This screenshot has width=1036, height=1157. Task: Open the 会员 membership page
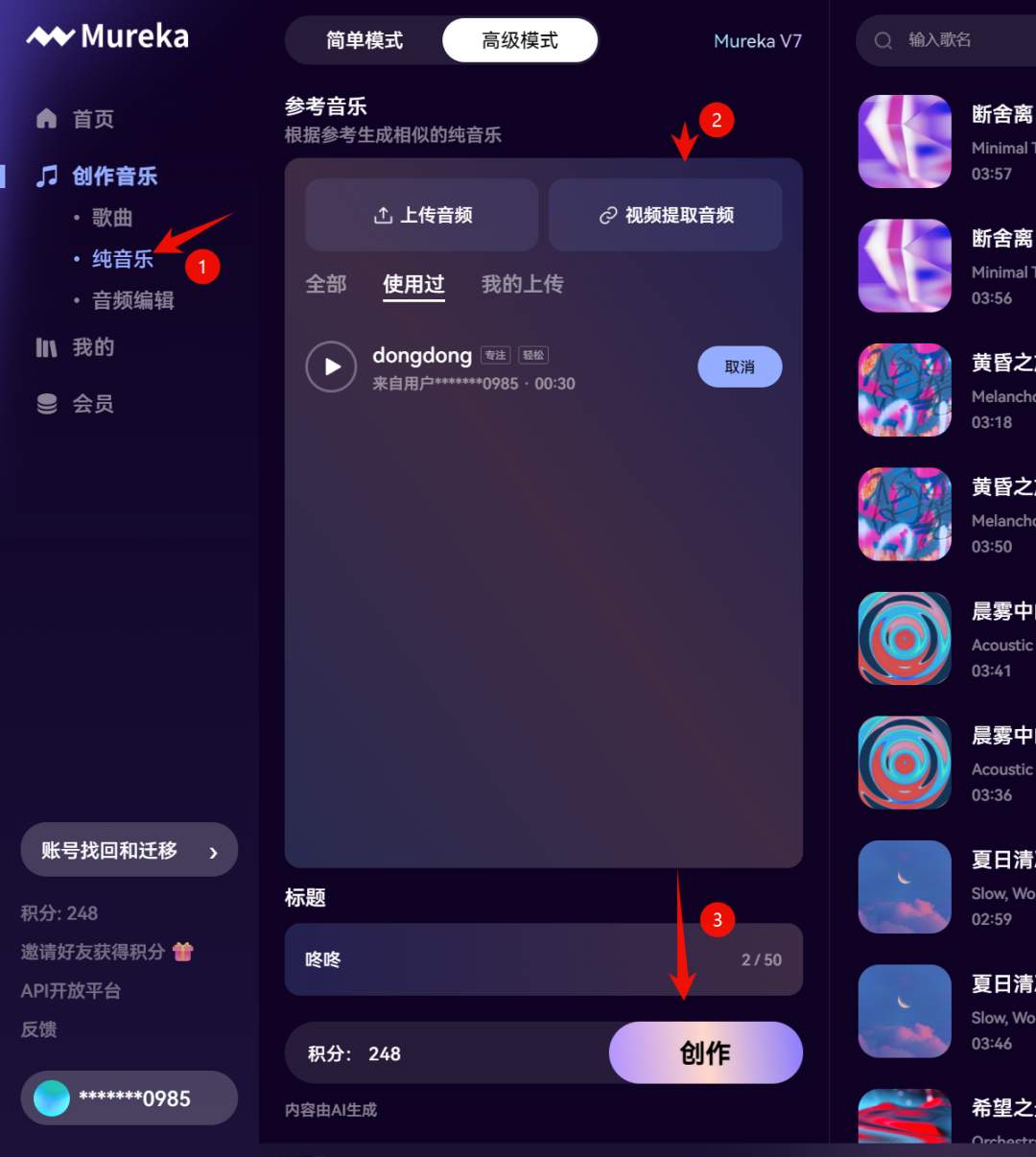tap(93, 404)
